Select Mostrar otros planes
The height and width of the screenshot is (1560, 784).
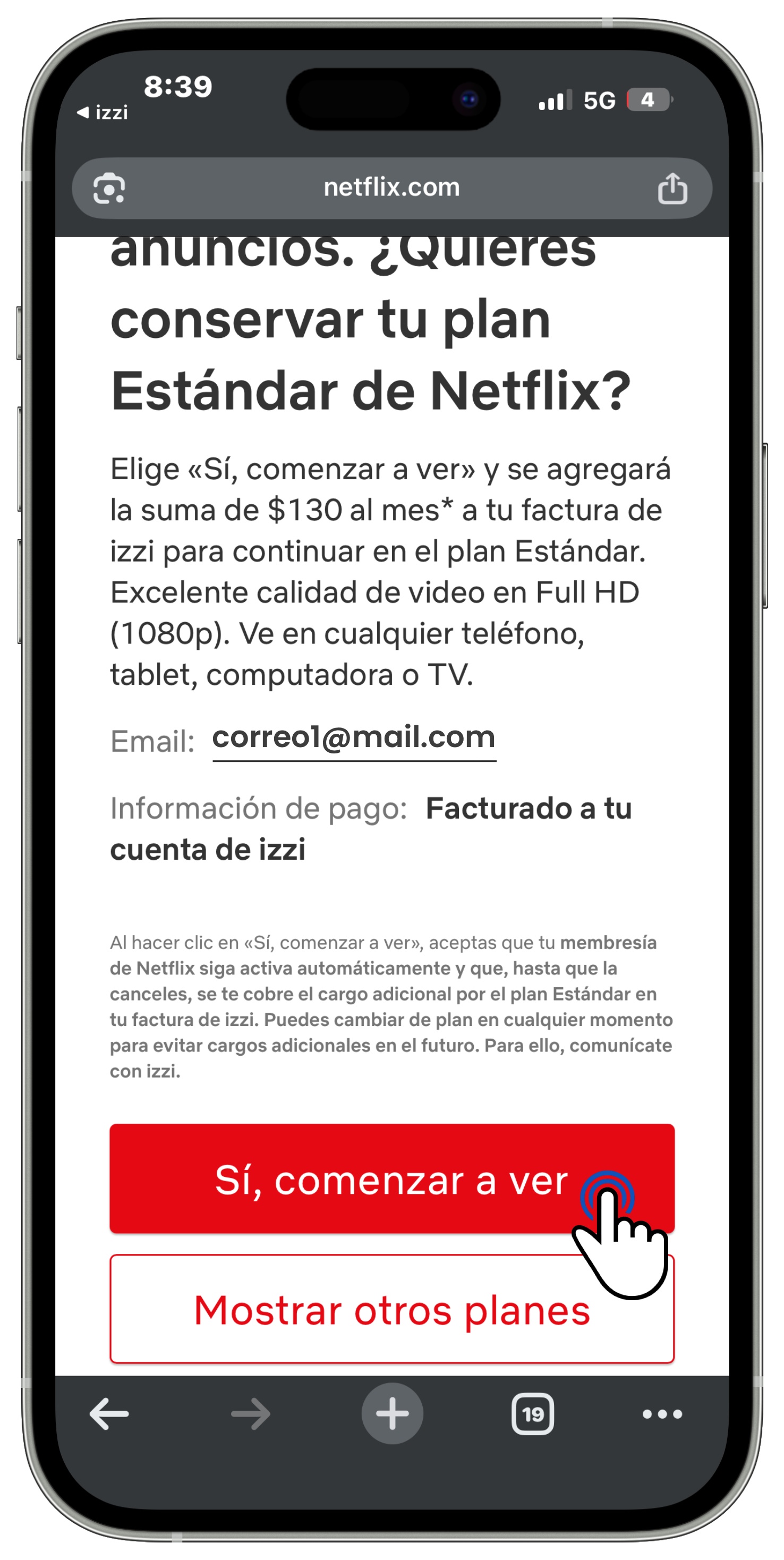(391, 1310)
